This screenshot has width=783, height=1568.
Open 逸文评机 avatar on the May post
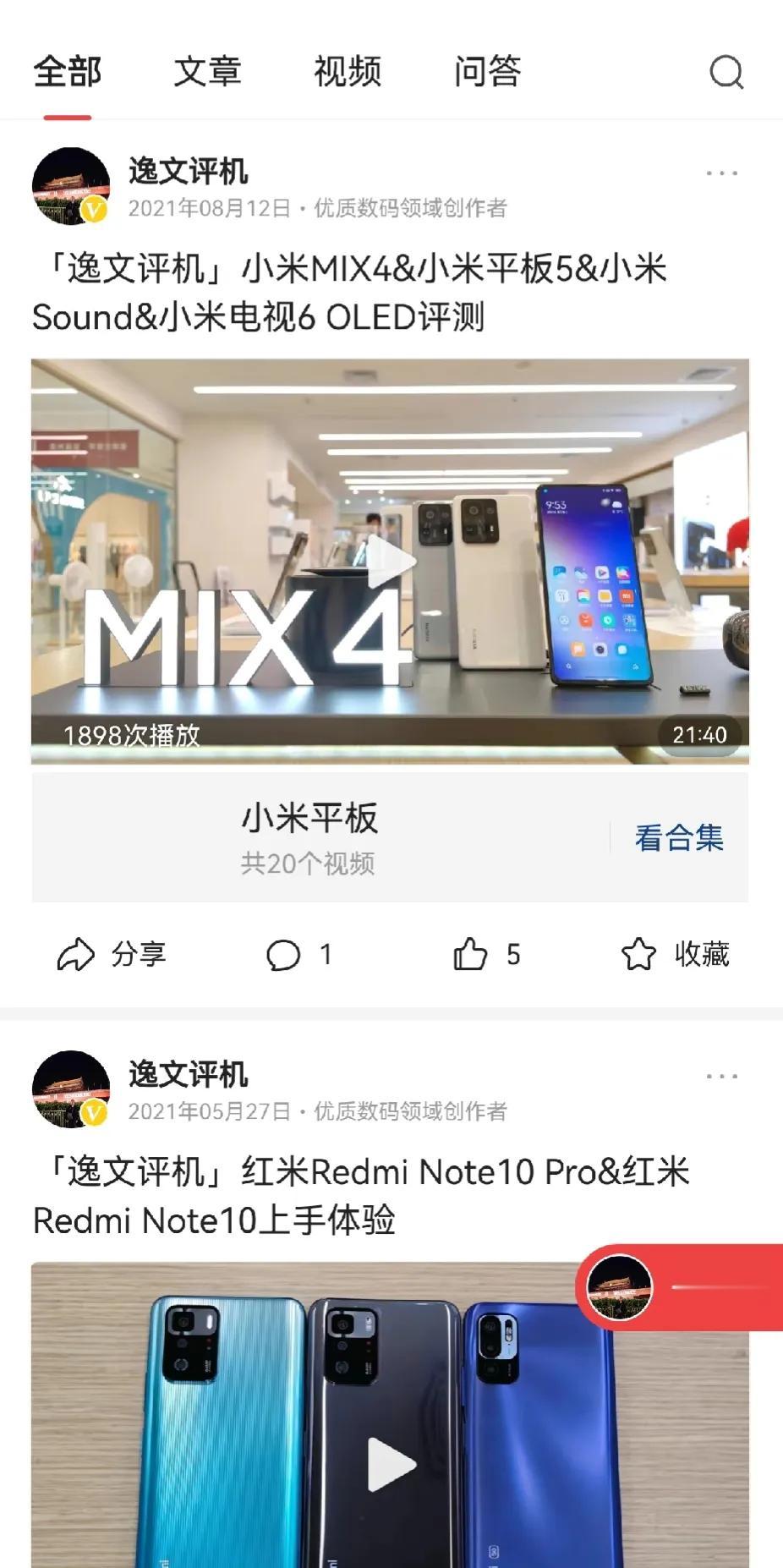point(71,1089)
